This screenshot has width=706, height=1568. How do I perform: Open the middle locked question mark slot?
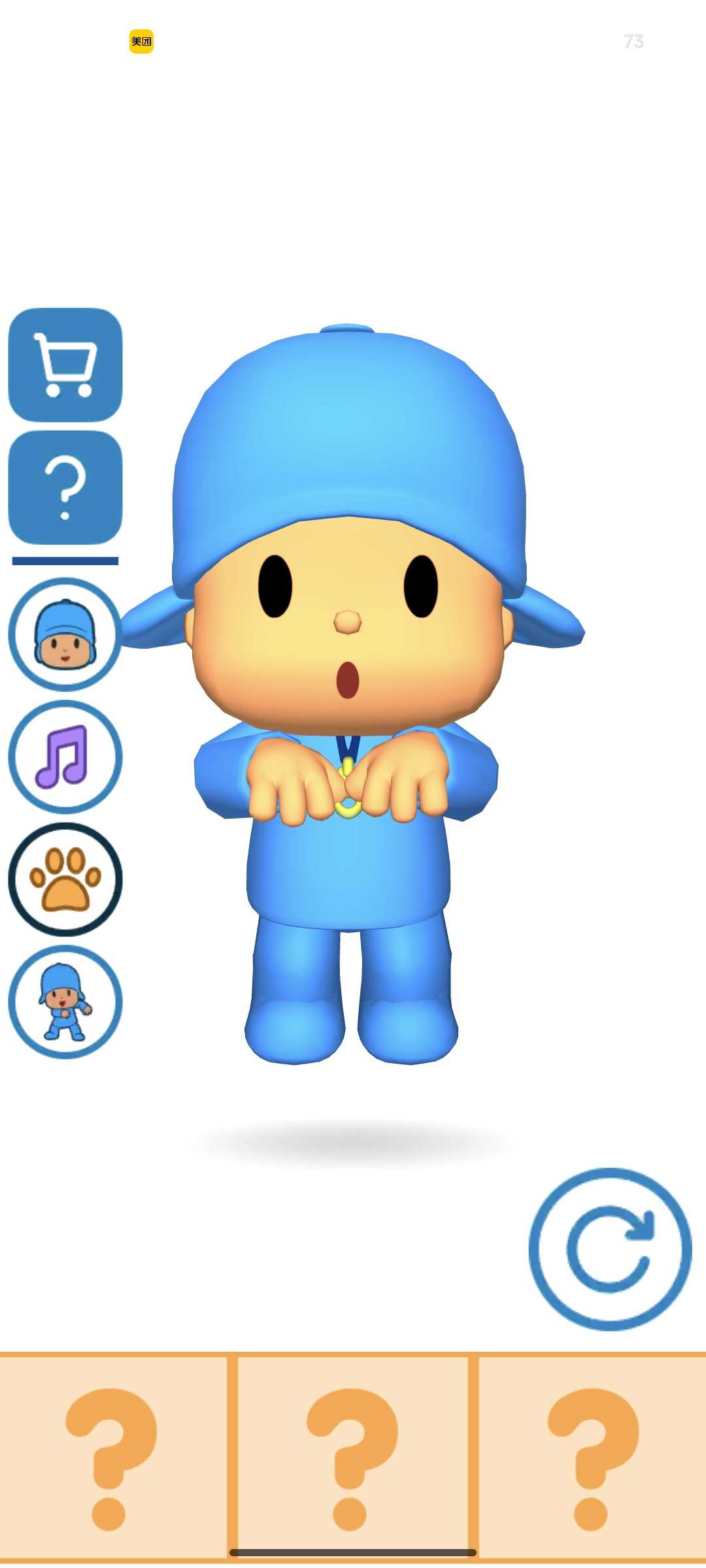[x=352, y=1458]
